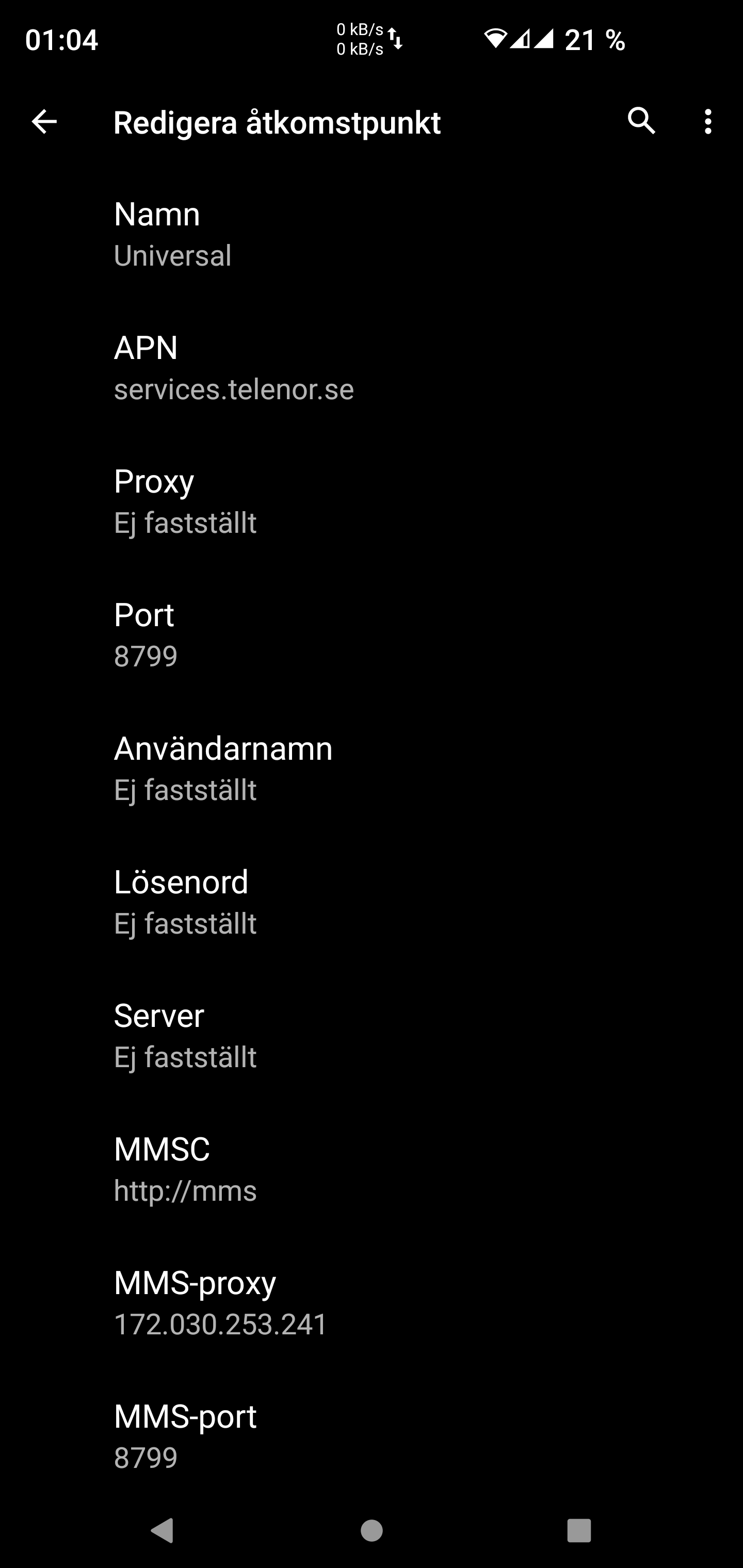The width and height of the screenshot is (743, 1568).
Task: Edit the Namn setting
Action: click(372, 234)
